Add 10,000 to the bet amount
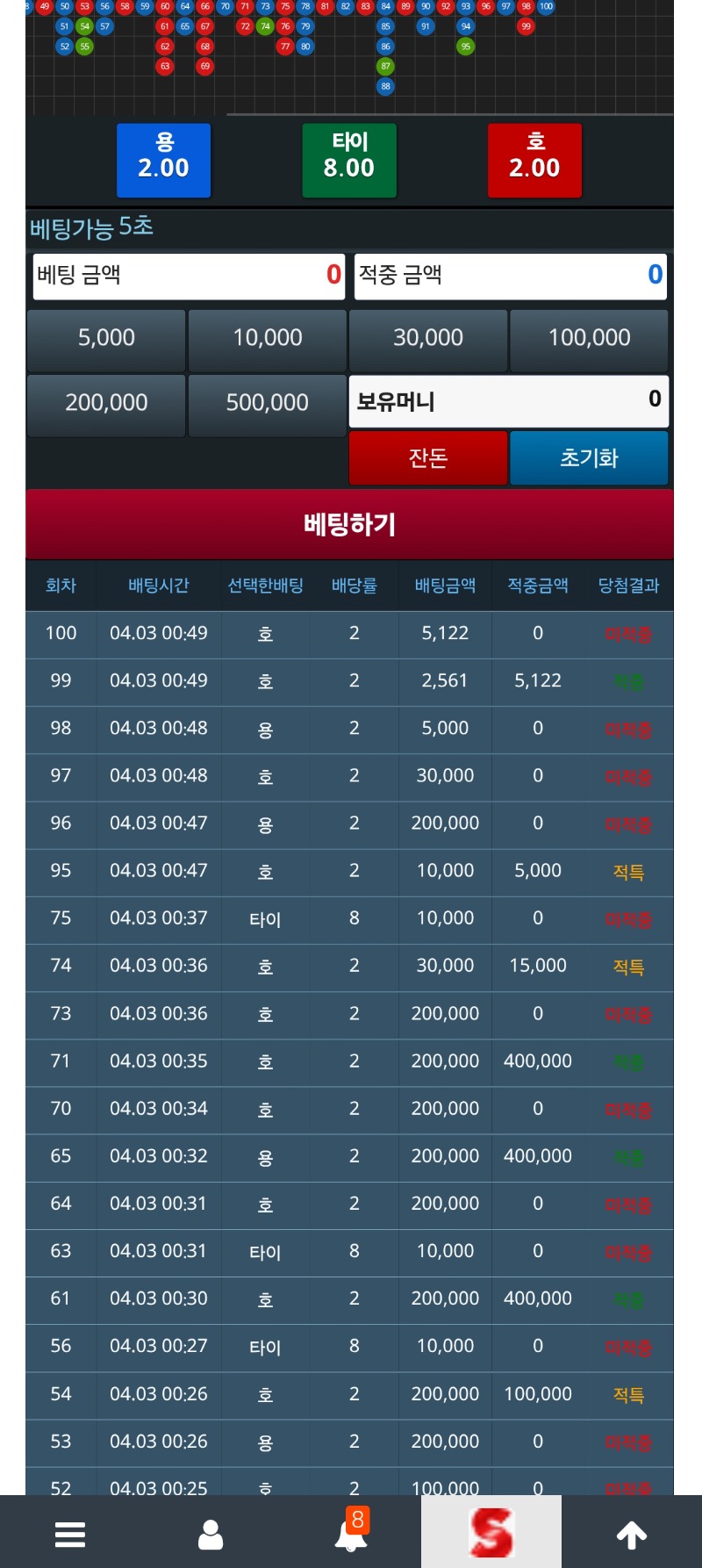702x1568 pixels. click(x=268, y=338)
